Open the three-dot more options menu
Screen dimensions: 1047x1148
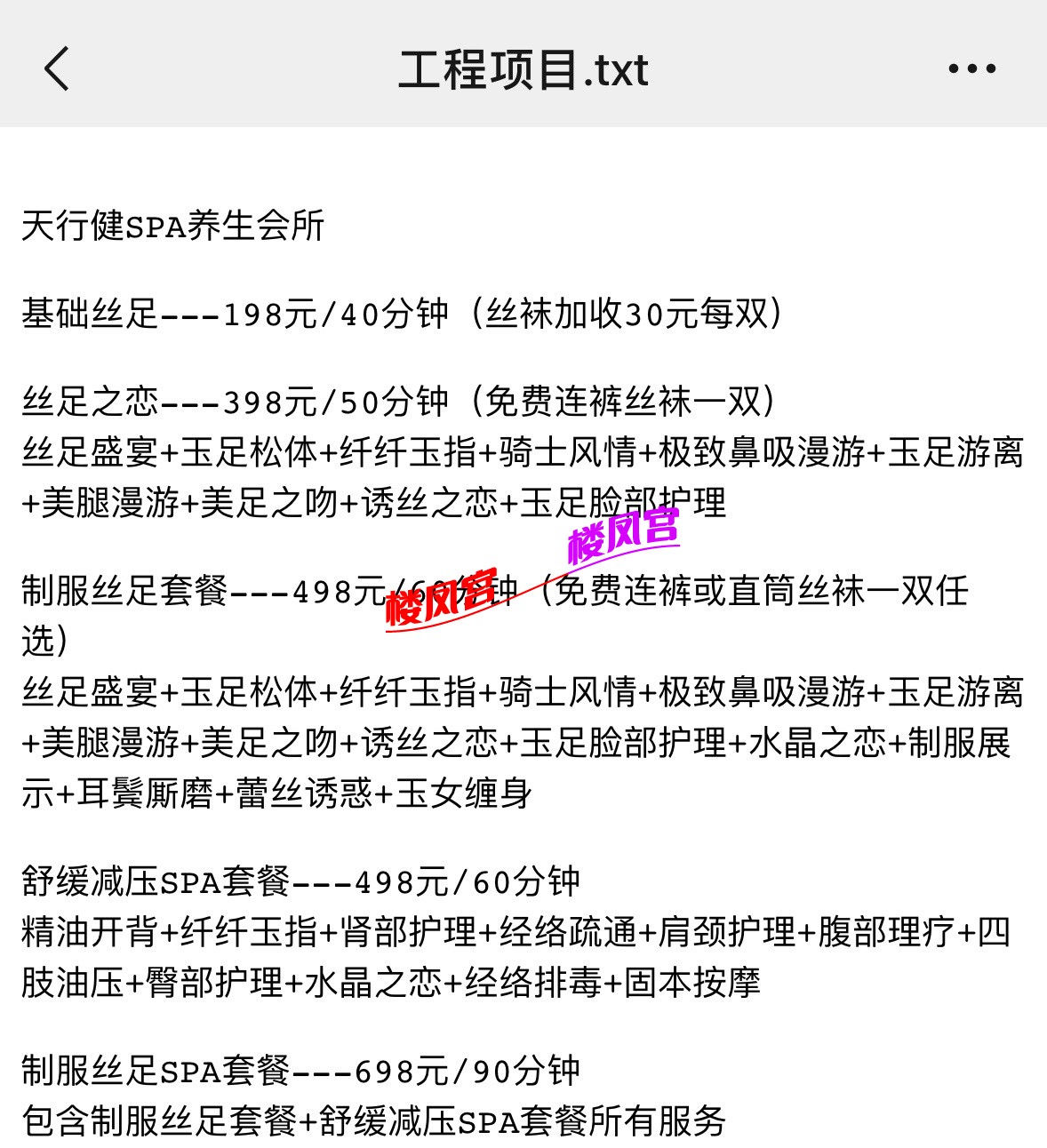pos(971,68)
